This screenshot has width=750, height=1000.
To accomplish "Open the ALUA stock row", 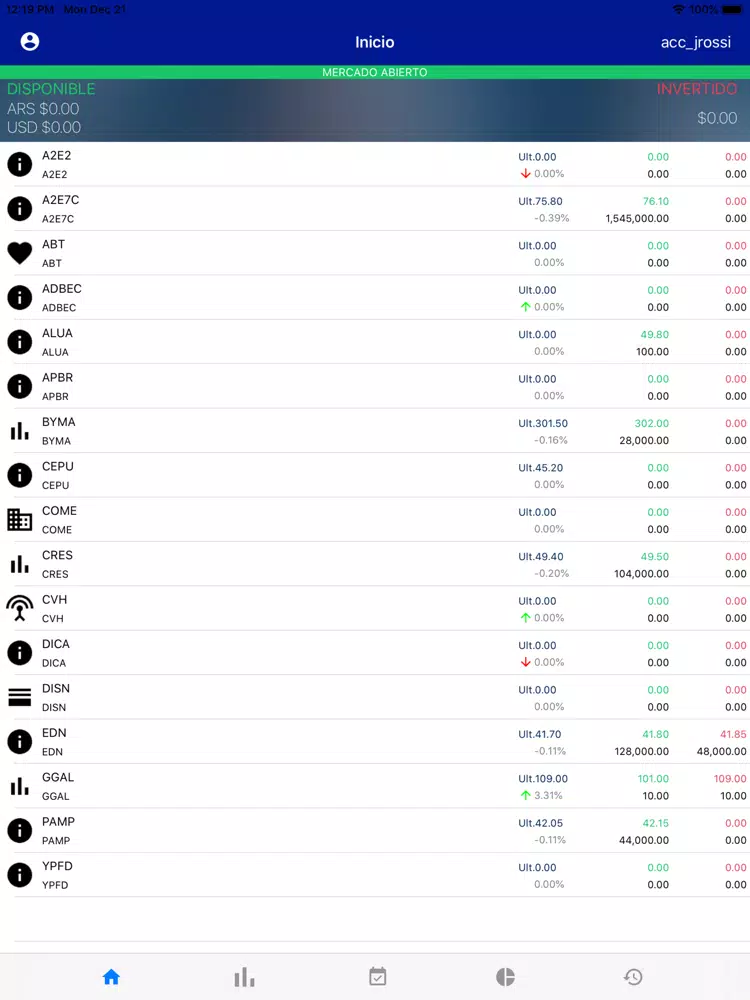I will [x=300, y=342].
